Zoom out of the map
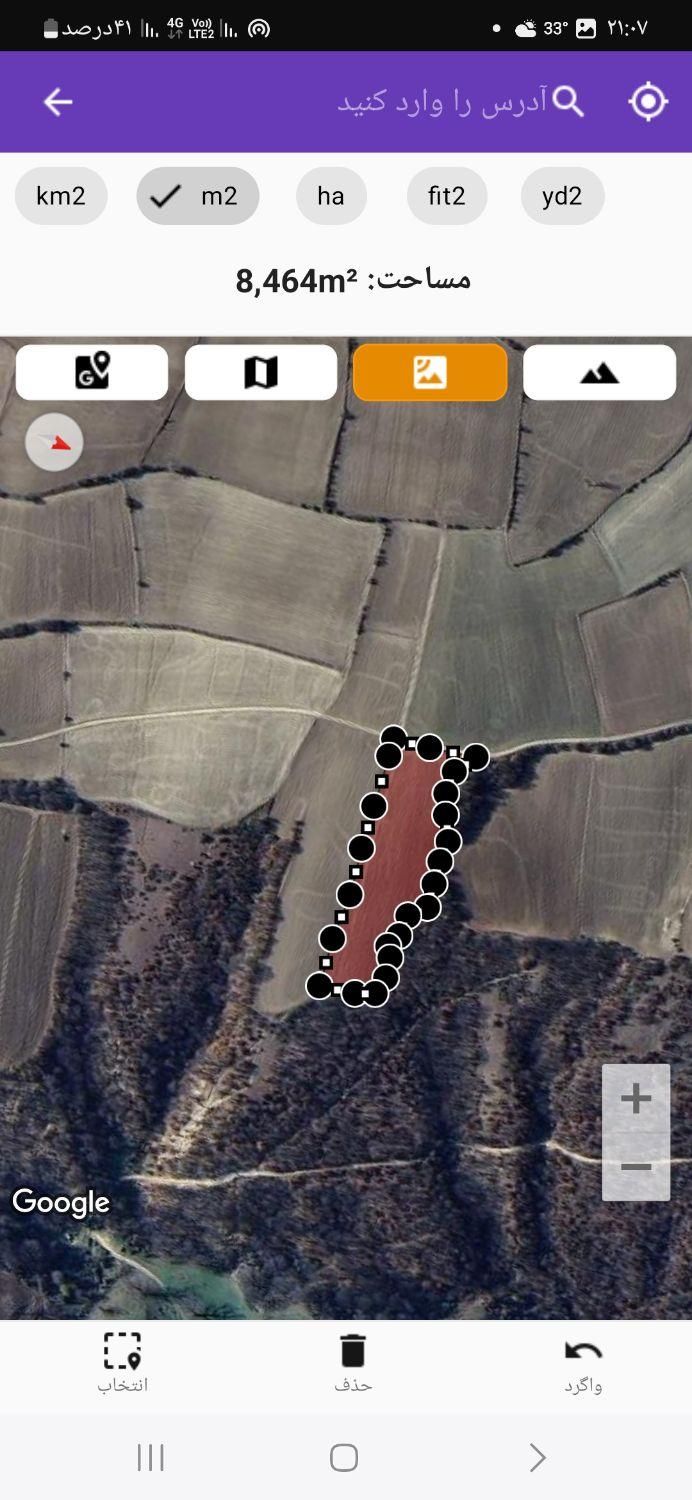 (636, 1167)
